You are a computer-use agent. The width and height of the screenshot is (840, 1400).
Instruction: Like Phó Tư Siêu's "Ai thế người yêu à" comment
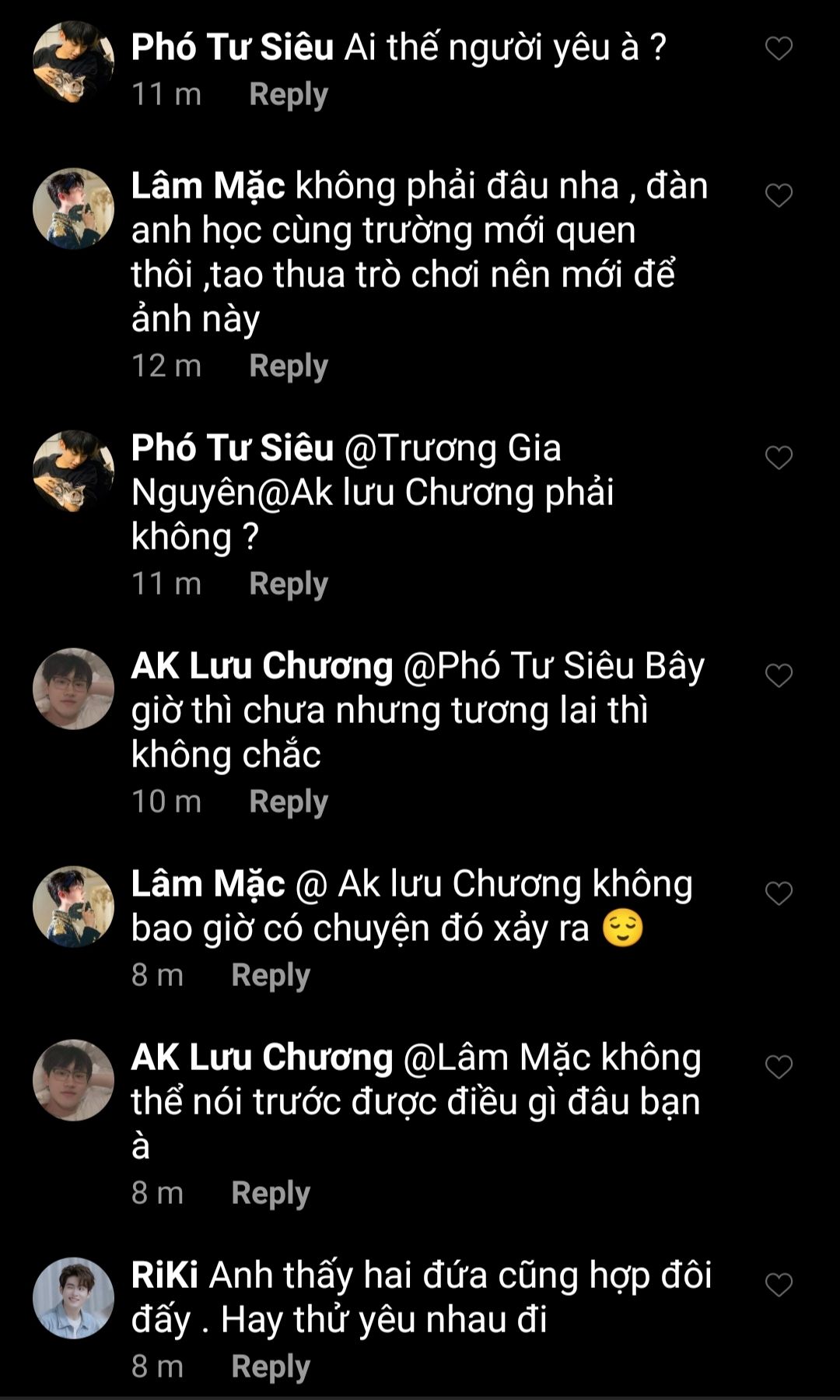(x=779, y=49)
